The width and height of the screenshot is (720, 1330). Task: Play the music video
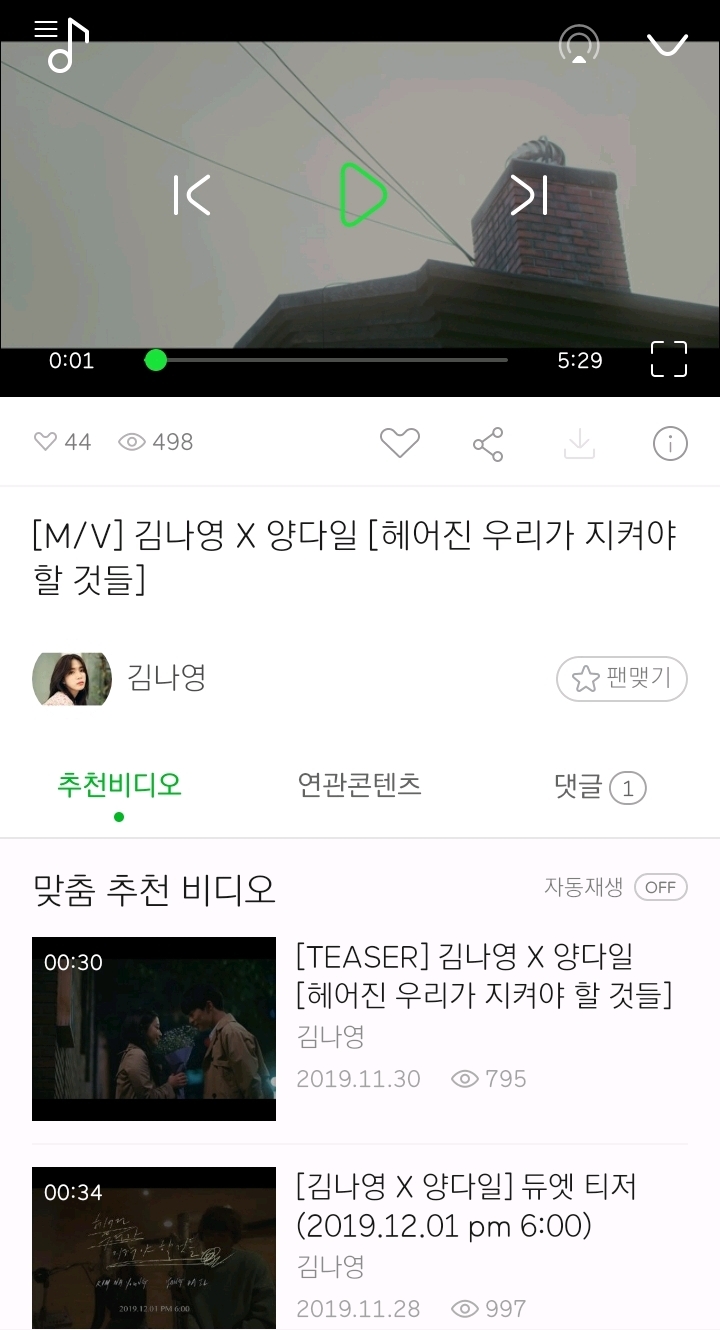coord(362,195)
